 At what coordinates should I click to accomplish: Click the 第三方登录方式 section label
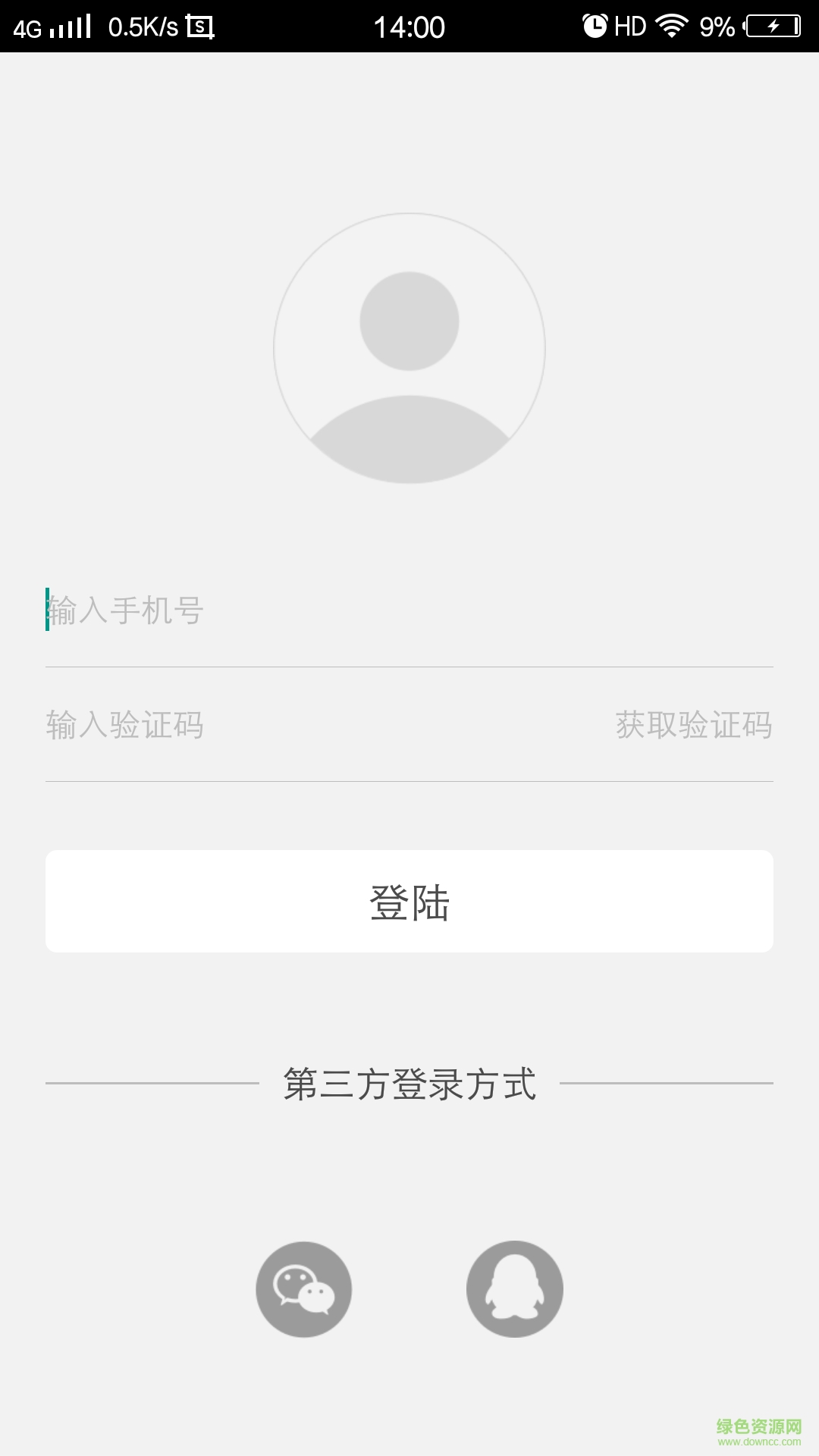point(409,1083)
